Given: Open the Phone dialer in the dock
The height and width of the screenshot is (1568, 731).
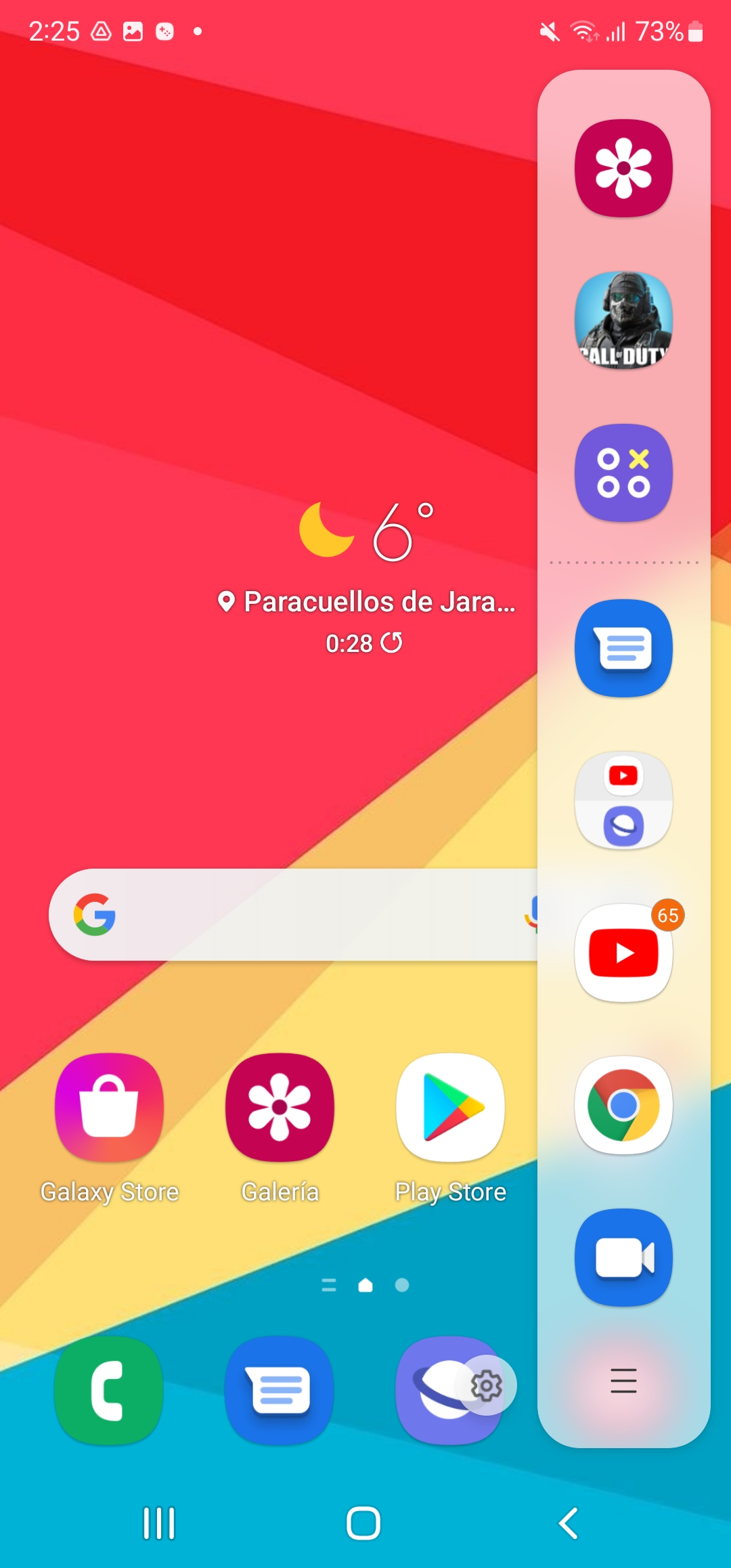Looking at the screenshot, I should pyautogui.click(x=109, y=1391).
